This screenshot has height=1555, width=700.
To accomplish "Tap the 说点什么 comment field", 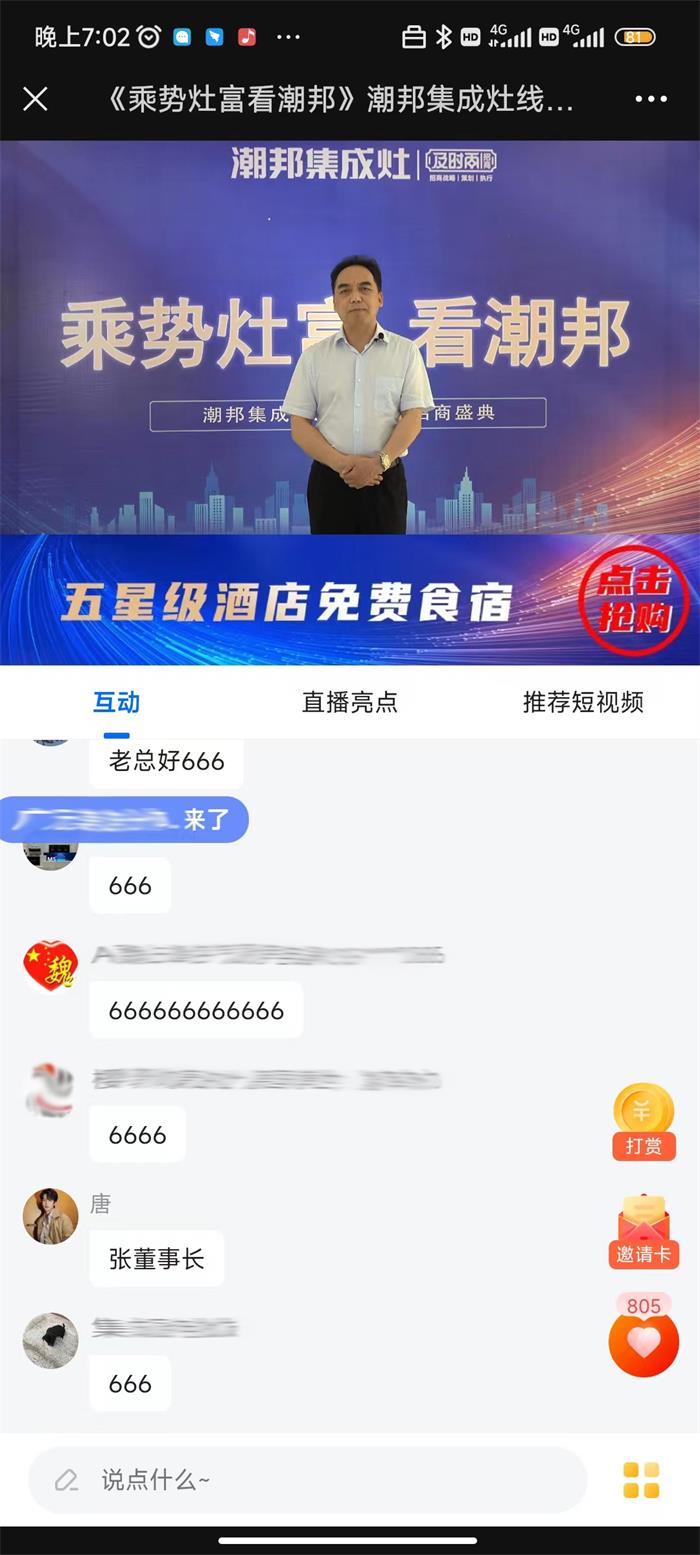I will coord(308,1480).
